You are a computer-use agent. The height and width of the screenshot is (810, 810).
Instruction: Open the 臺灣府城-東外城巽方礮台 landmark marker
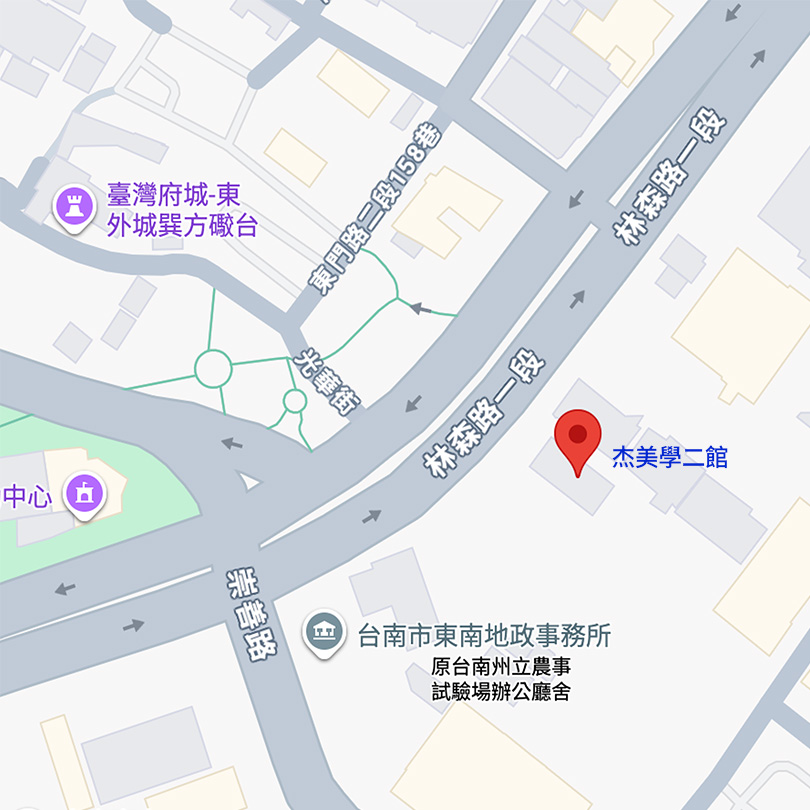click(73, 207)
